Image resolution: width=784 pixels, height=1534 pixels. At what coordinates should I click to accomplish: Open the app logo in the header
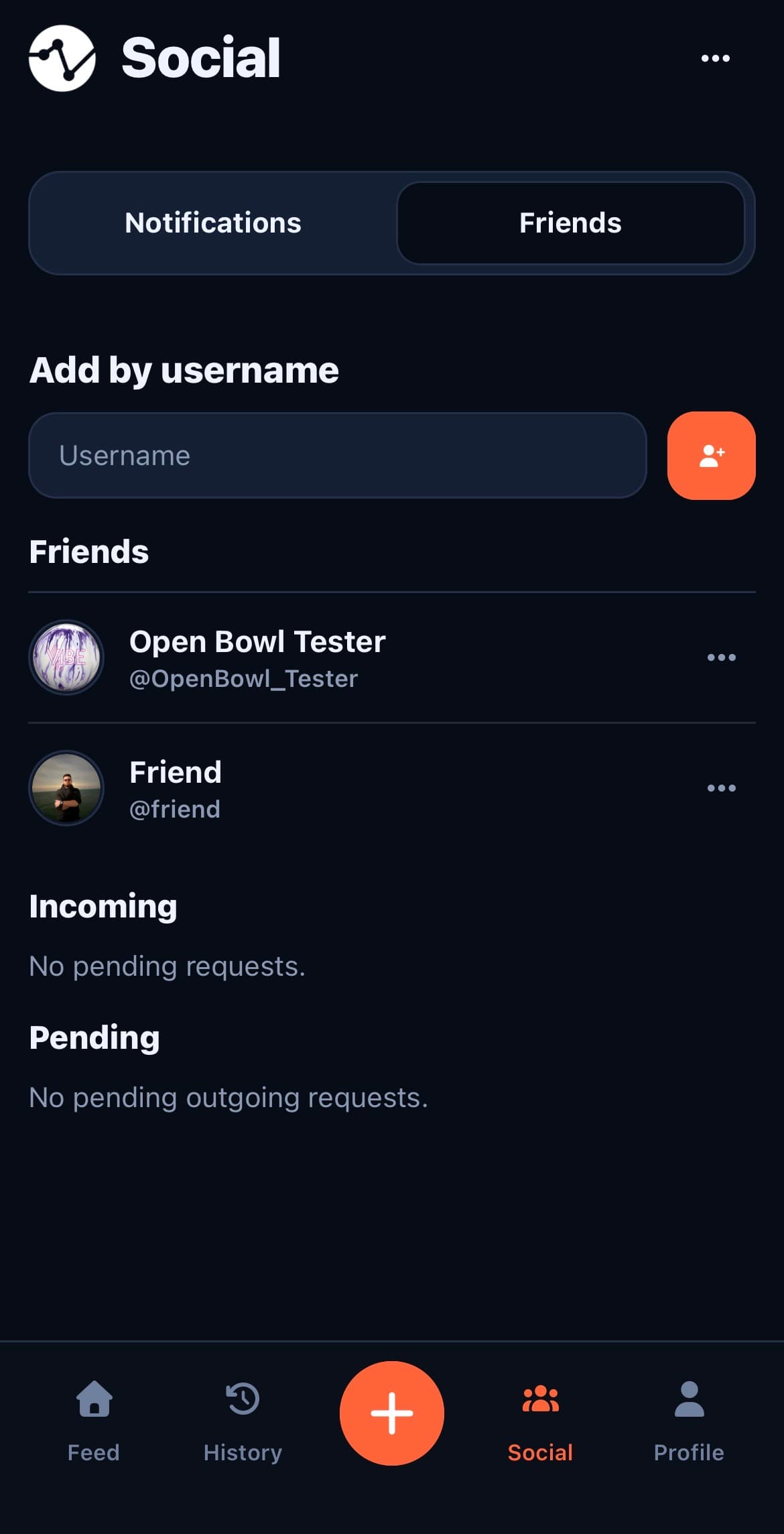coord(64,58)
